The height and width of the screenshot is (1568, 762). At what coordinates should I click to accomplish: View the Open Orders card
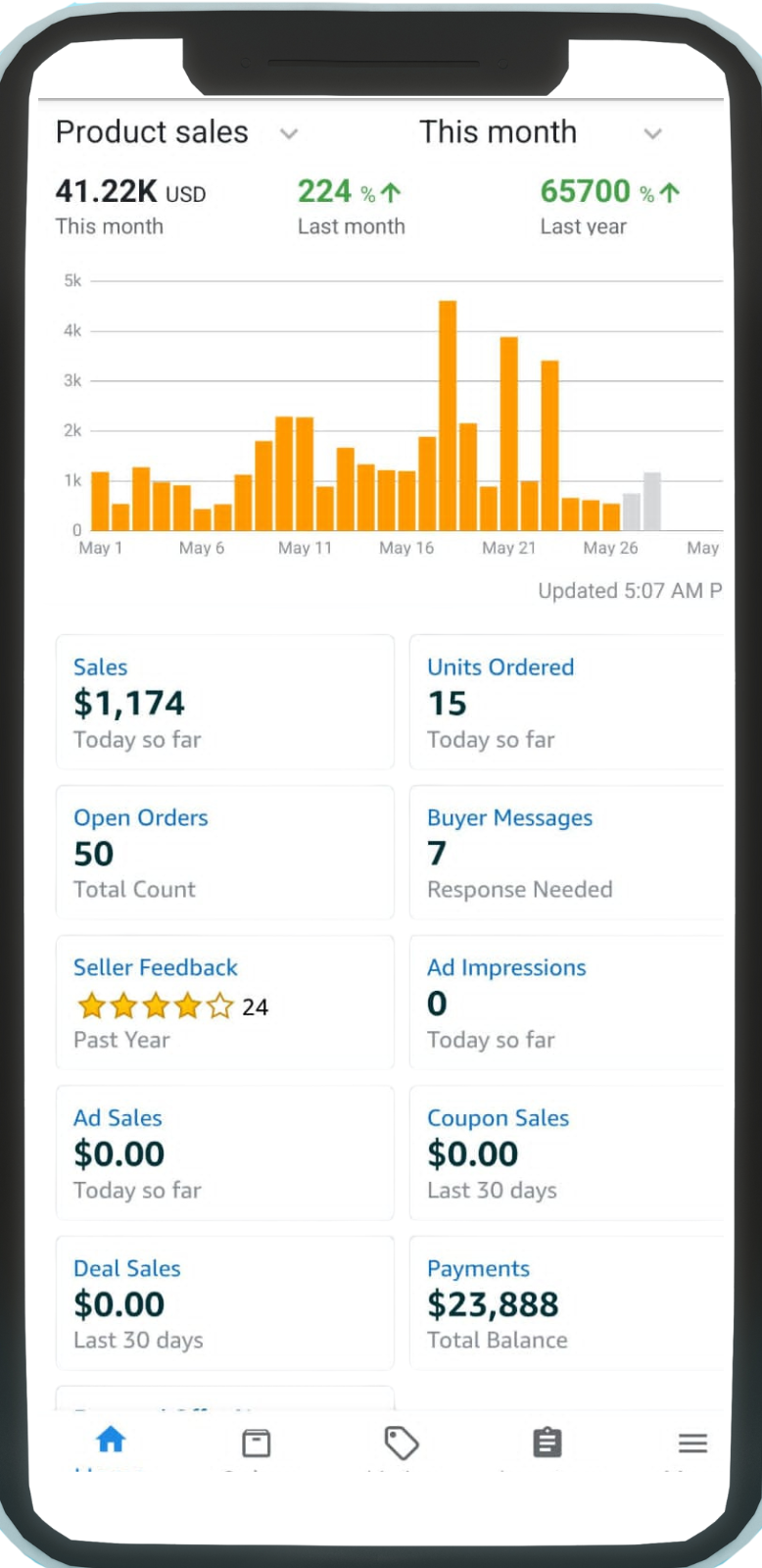point(225,853)
